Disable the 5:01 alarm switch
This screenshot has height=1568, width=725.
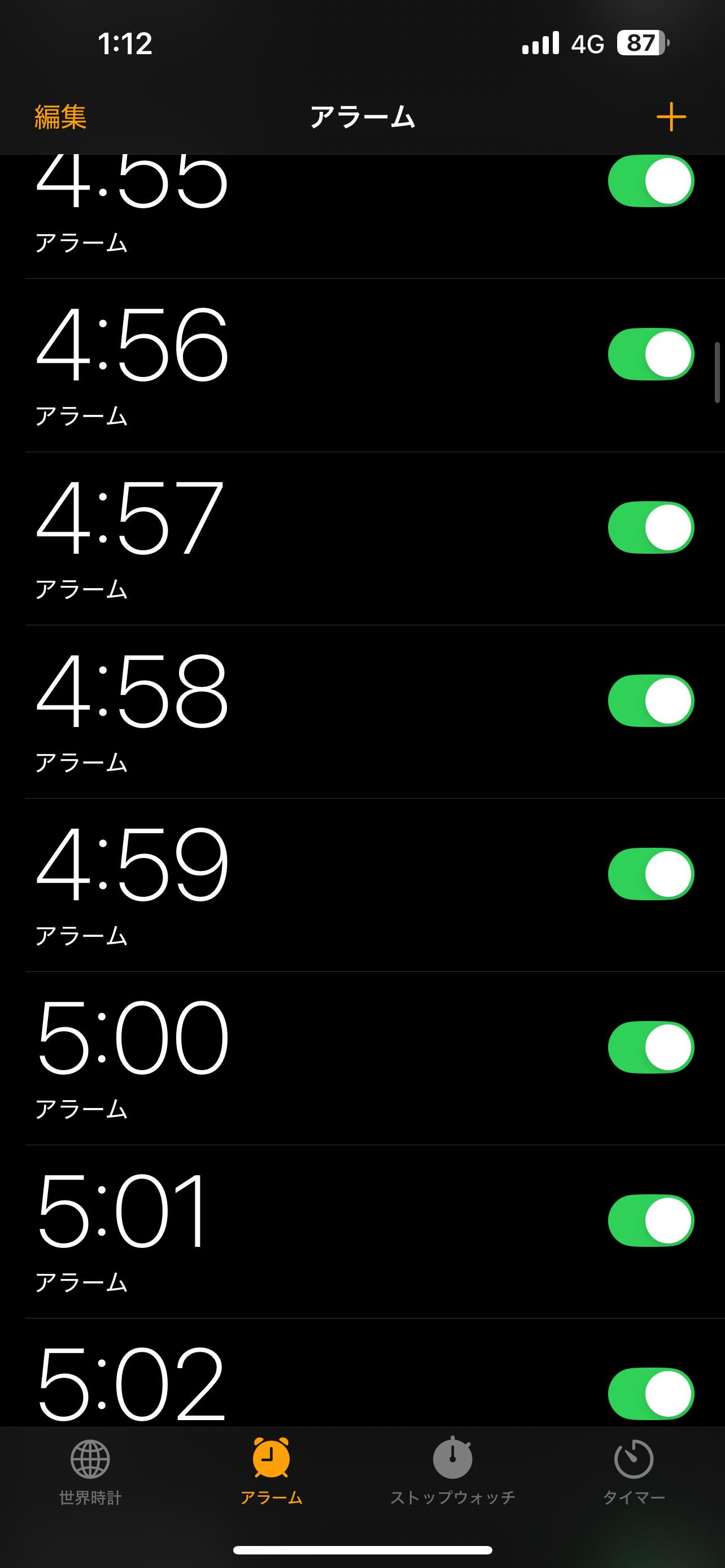[650, 1220]
